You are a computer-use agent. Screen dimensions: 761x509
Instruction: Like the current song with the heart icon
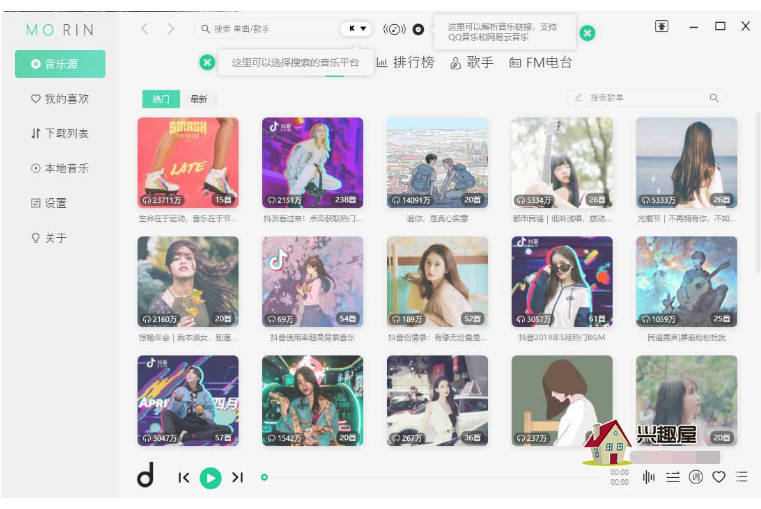tap(718, 477)
